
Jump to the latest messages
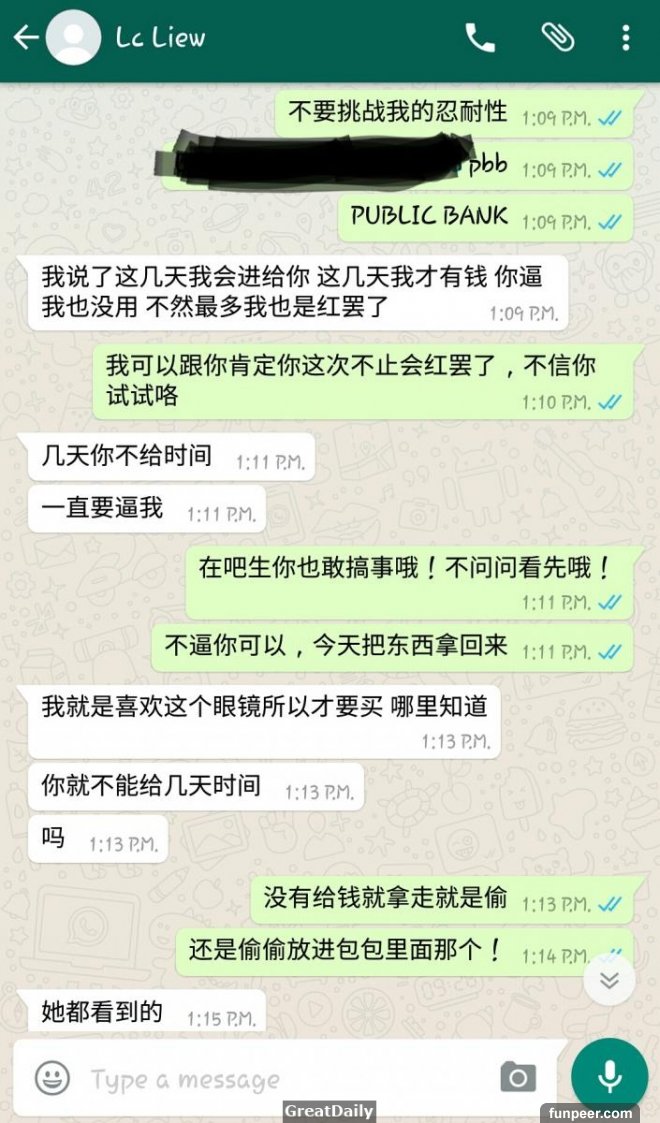(609, 980)
